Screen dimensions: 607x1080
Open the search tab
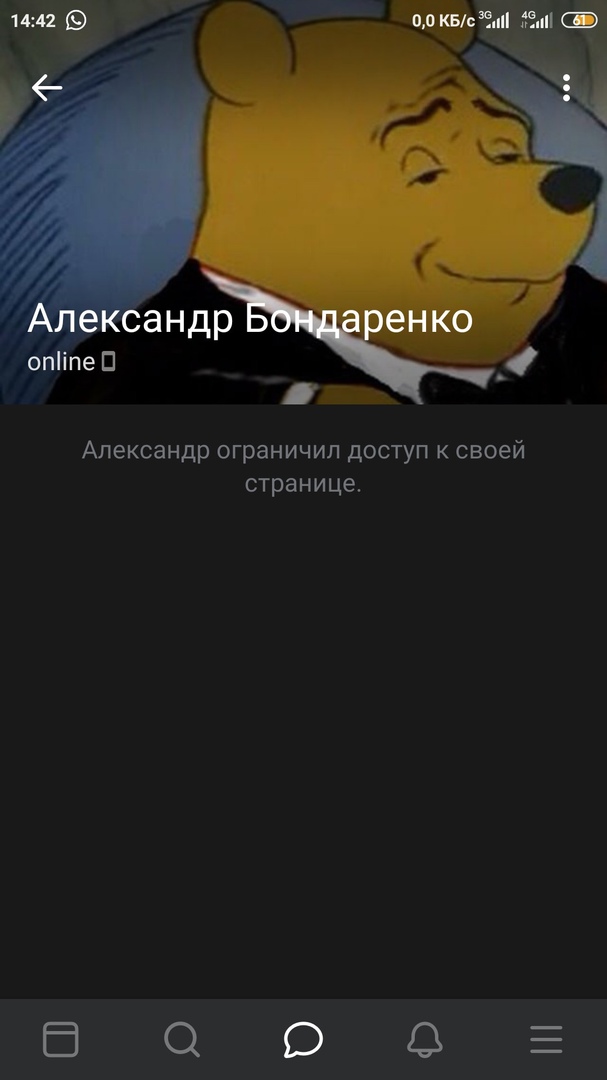(182, 1040)
